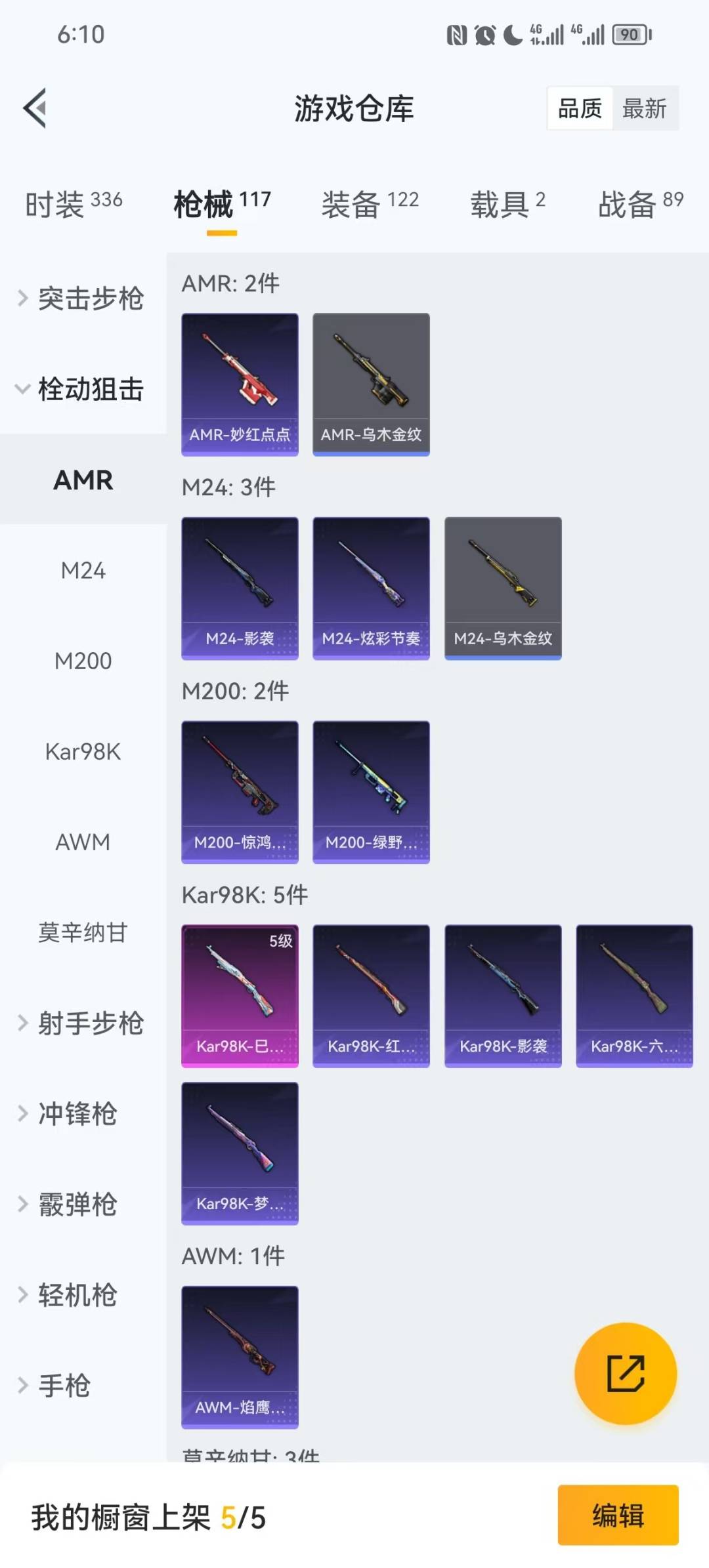Screen dimensions: 709x1568
Task: Click the 编辑 button
Action: (x=617, y=1516)
